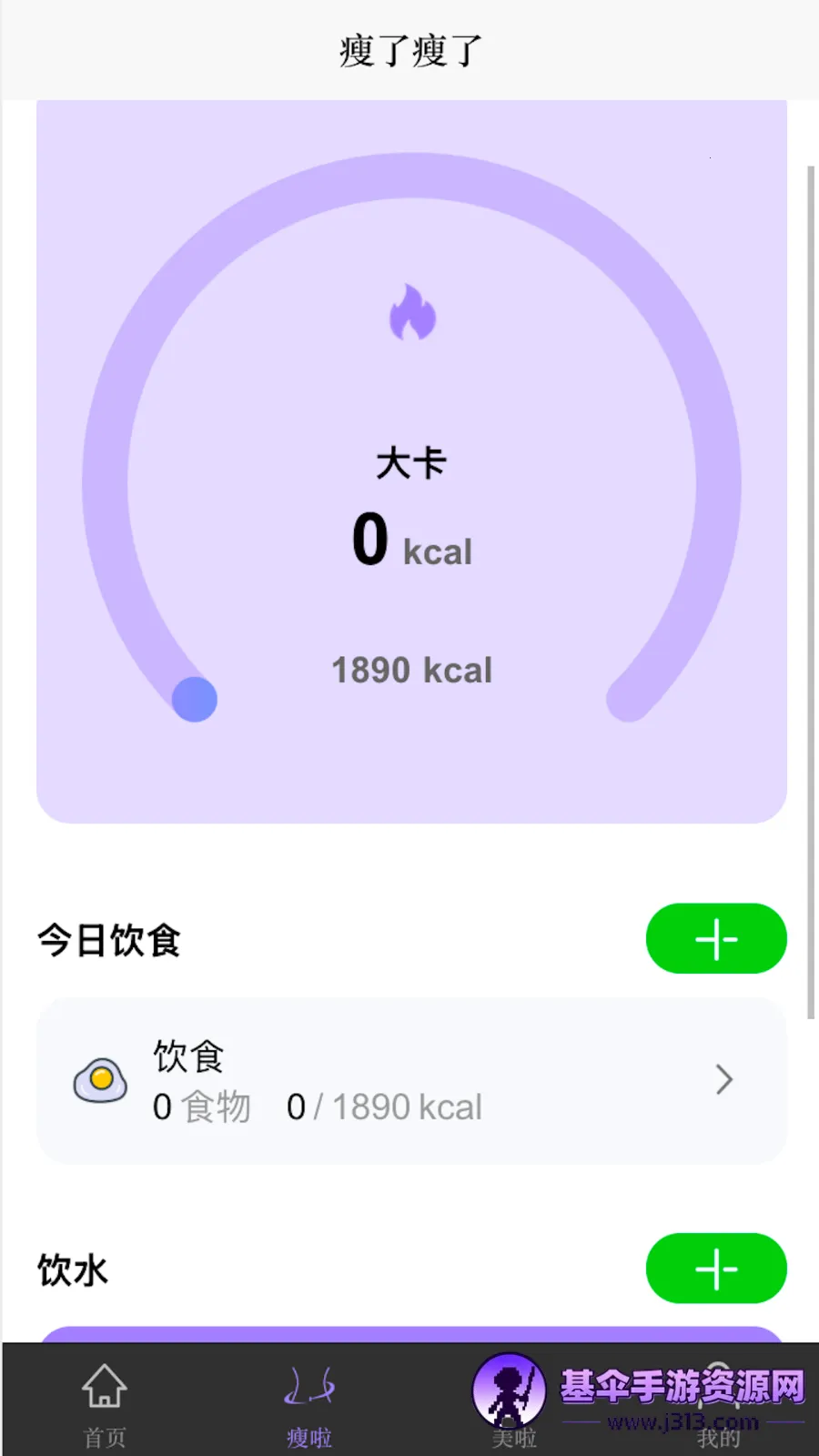Add a water record under 饮水
Screen dimensions: 819x1456
715,1269
